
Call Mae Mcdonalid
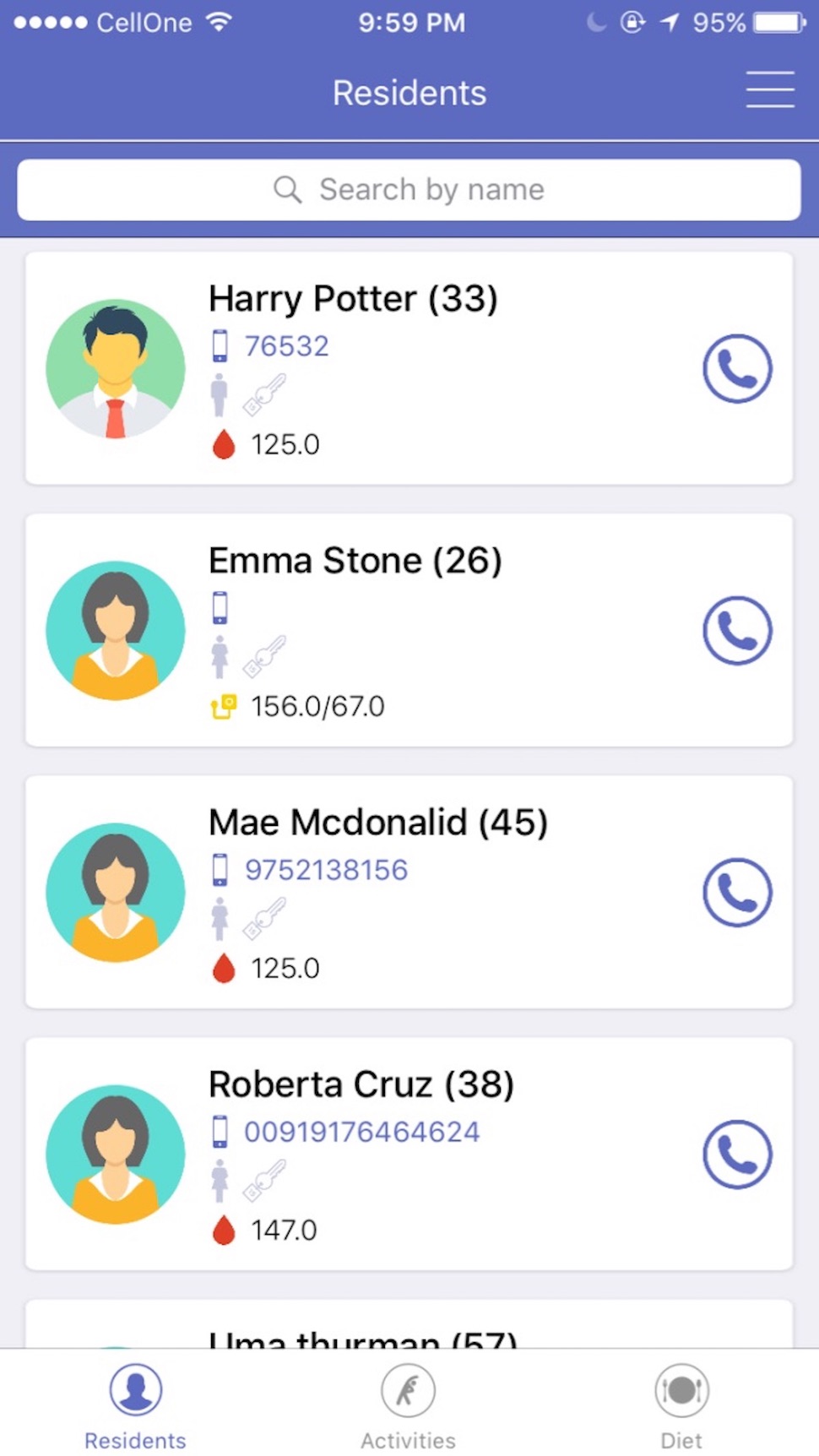coord(737,893)
